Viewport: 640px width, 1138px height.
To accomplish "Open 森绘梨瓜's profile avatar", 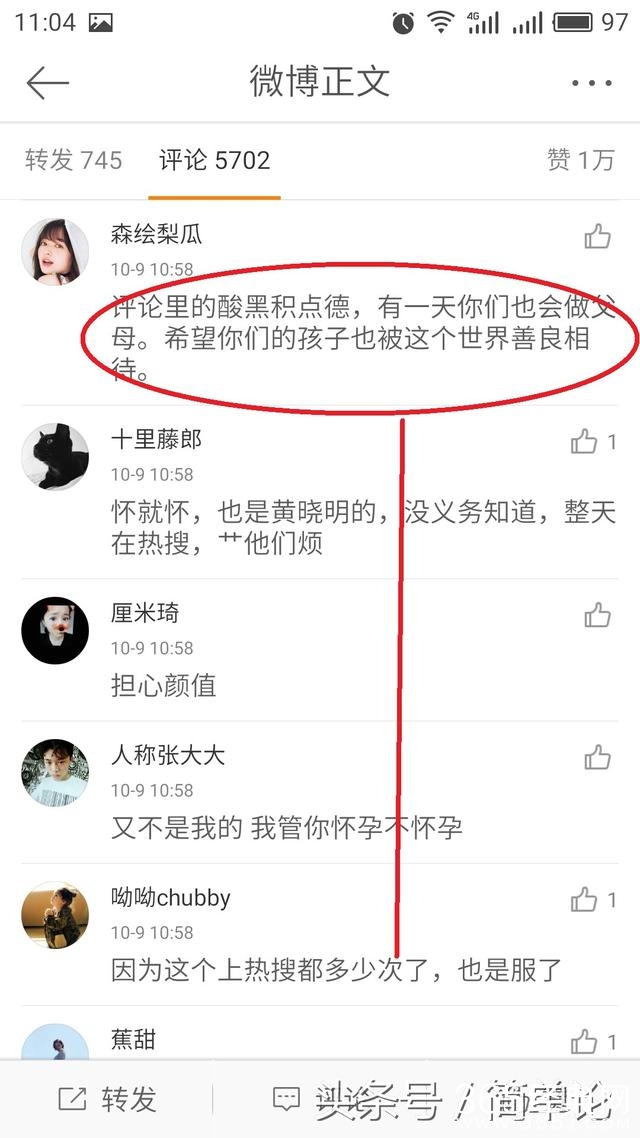I will pos(55,250).
